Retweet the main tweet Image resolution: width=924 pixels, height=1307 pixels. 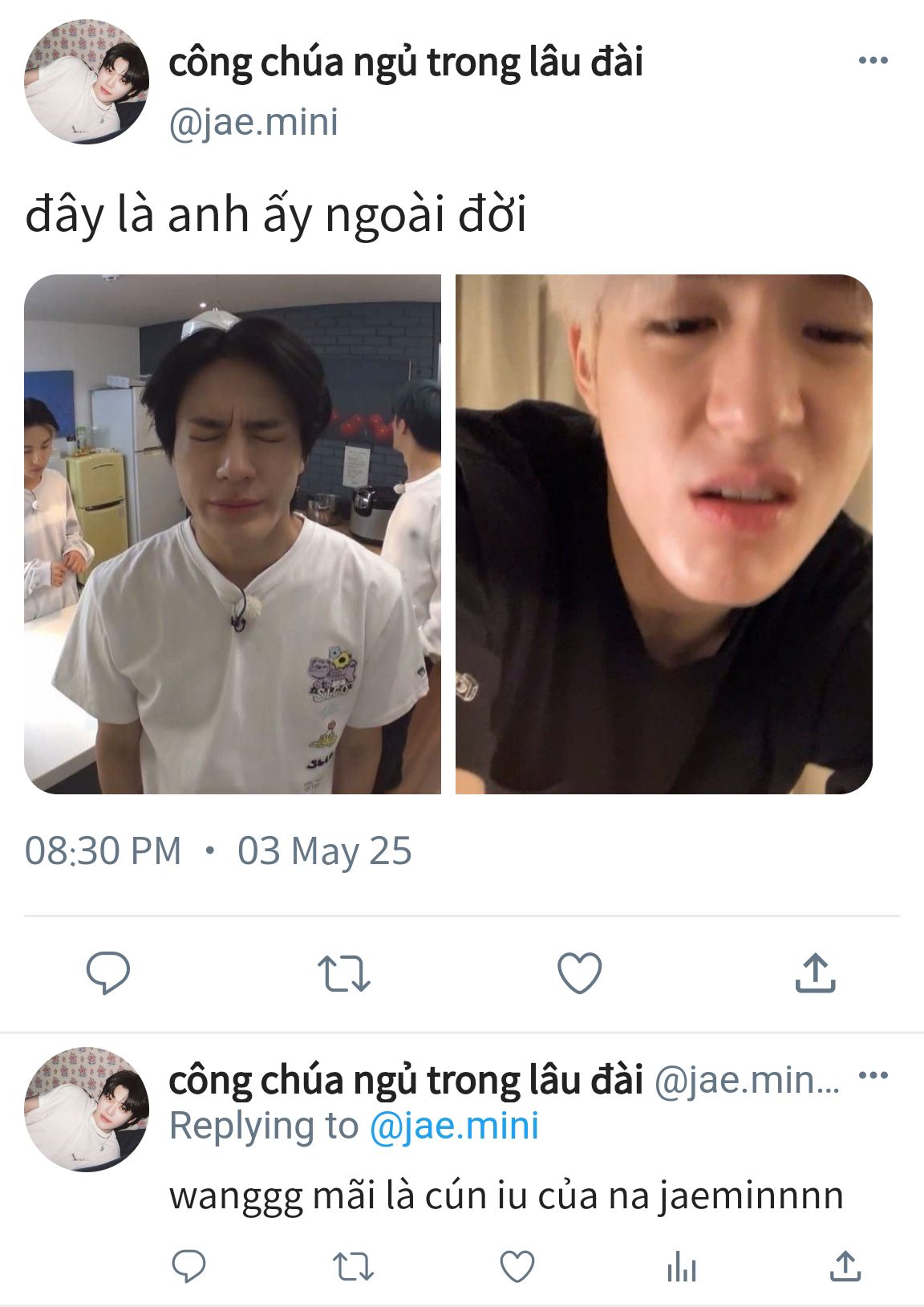(x=344, y=973)
